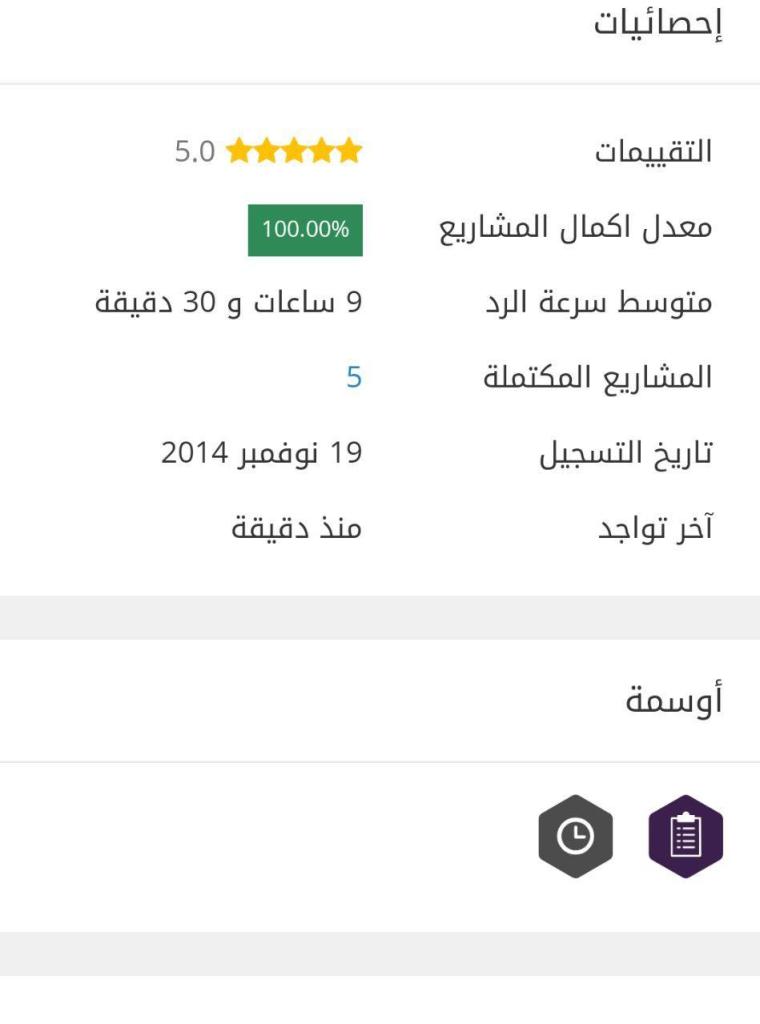Open the completed projects count link
760x1024 pixels.
click(x=354, y=378)
